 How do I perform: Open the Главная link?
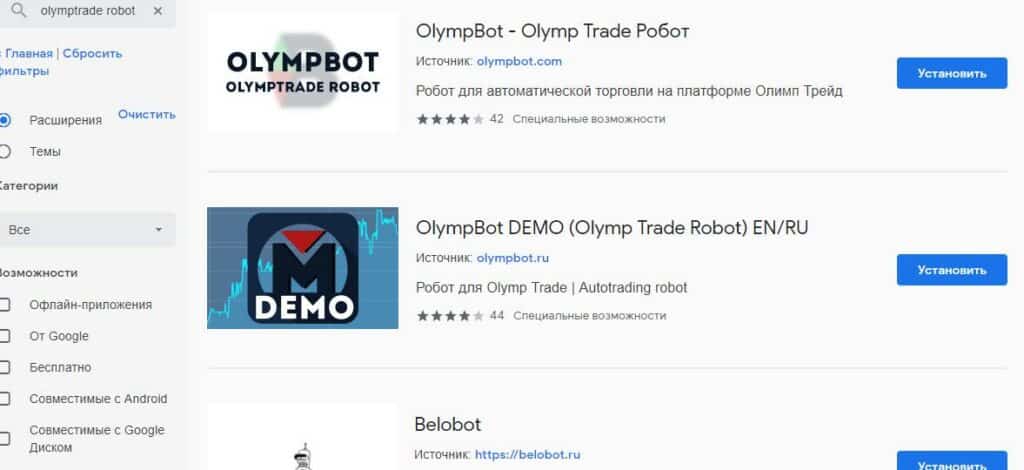(x=29, y=53)
